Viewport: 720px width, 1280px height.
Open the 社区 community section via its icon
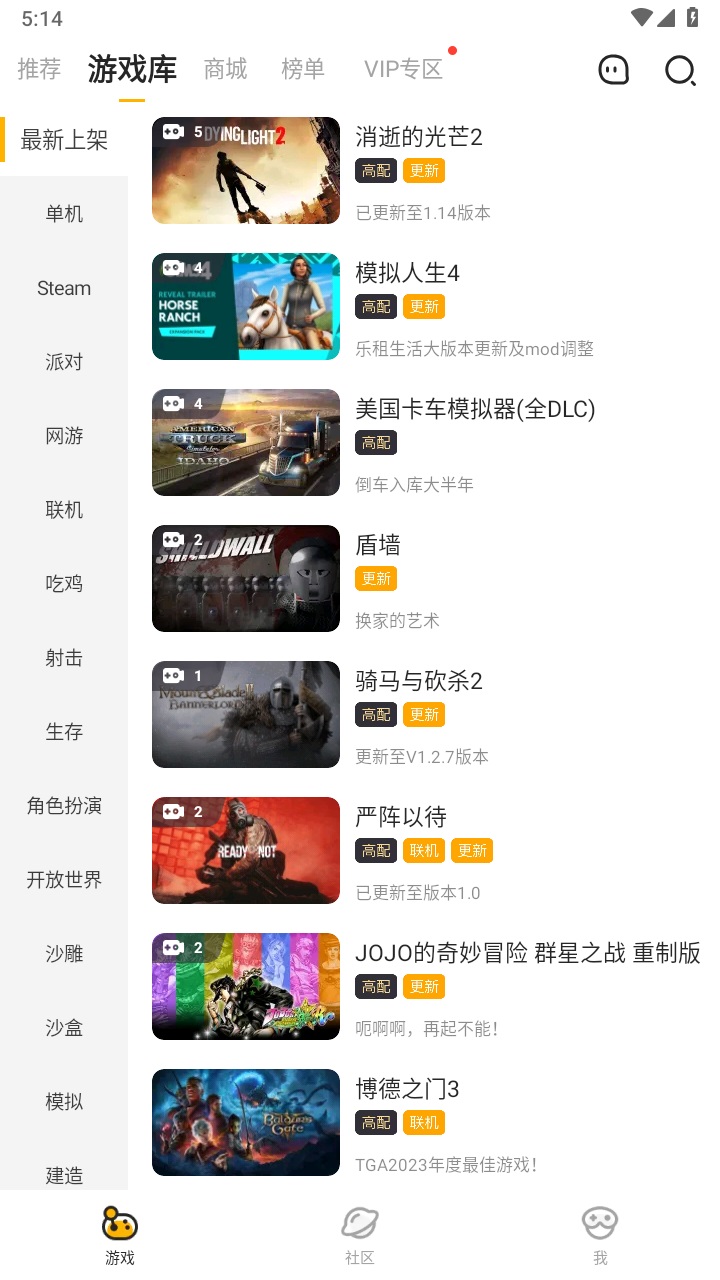tap(359, 1222)
